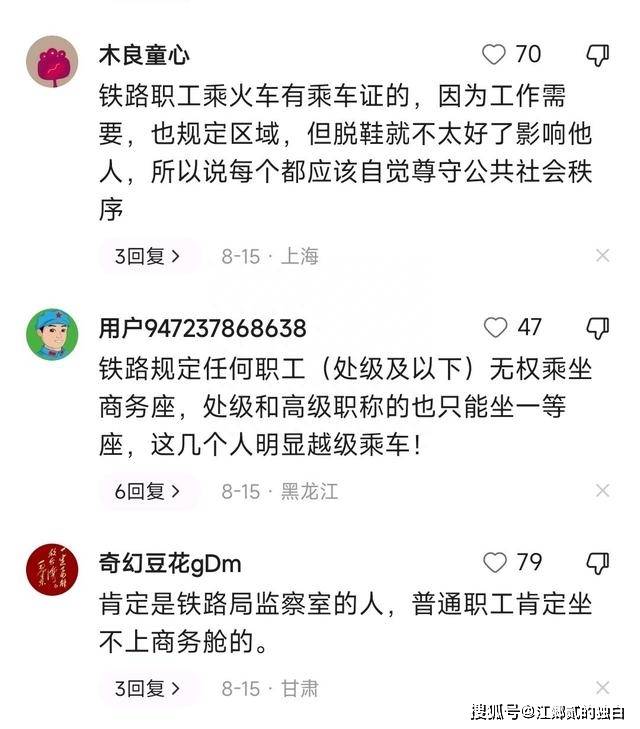Dislike the comment by 用户947237868638
The image size is (640, 729).
(597, 328)
